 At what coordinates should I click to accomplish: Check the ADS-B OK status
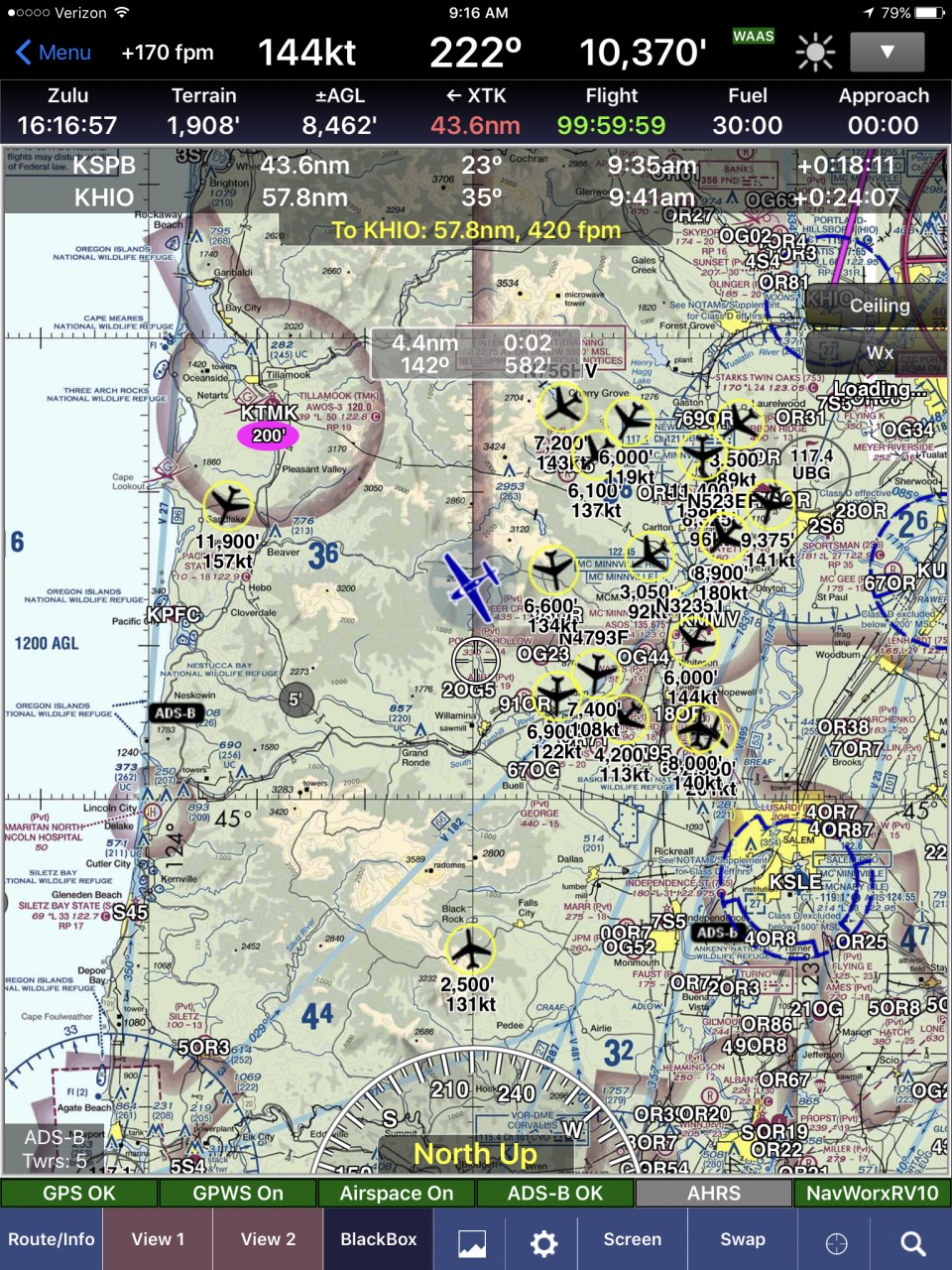coord(555,1194)
